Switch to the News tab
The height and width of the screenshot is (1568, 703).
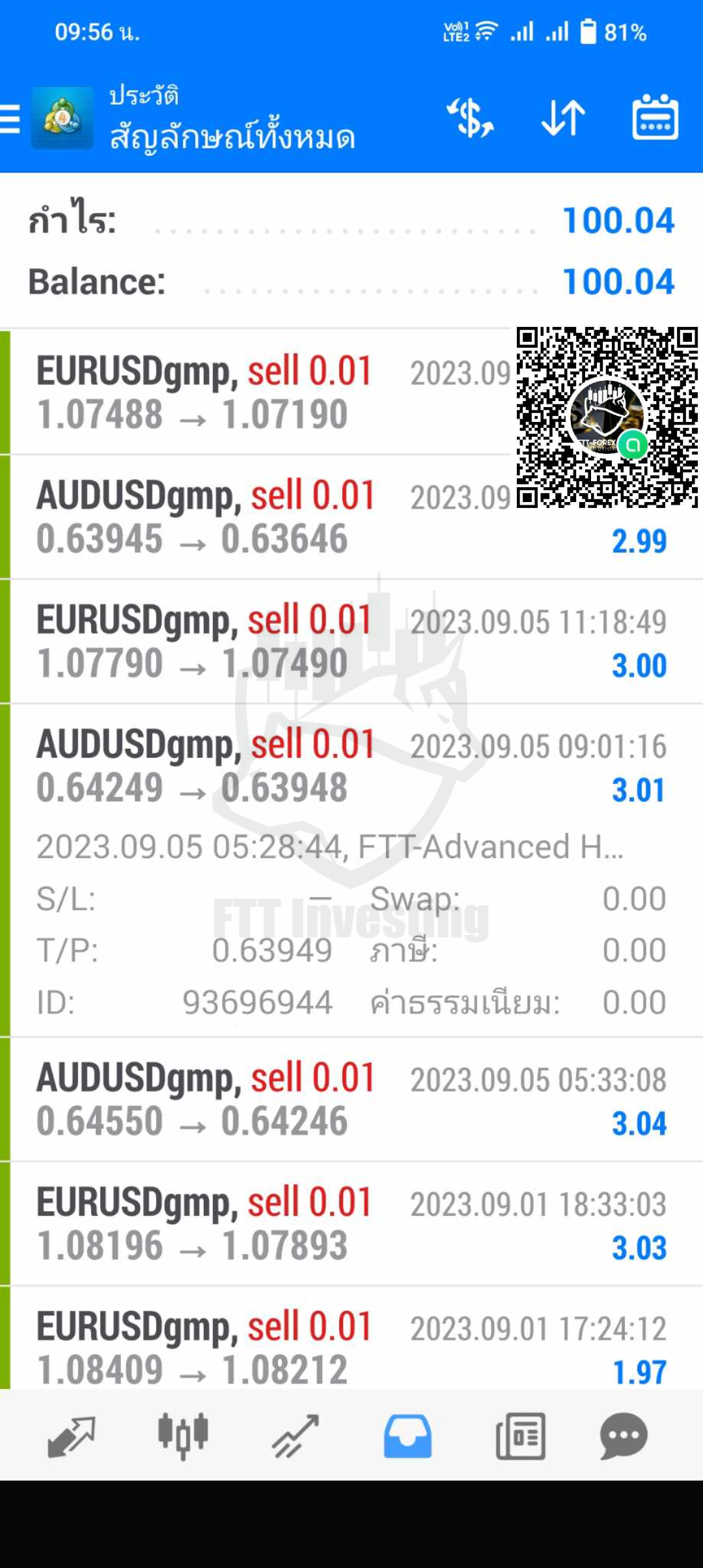click(520, 1436)
